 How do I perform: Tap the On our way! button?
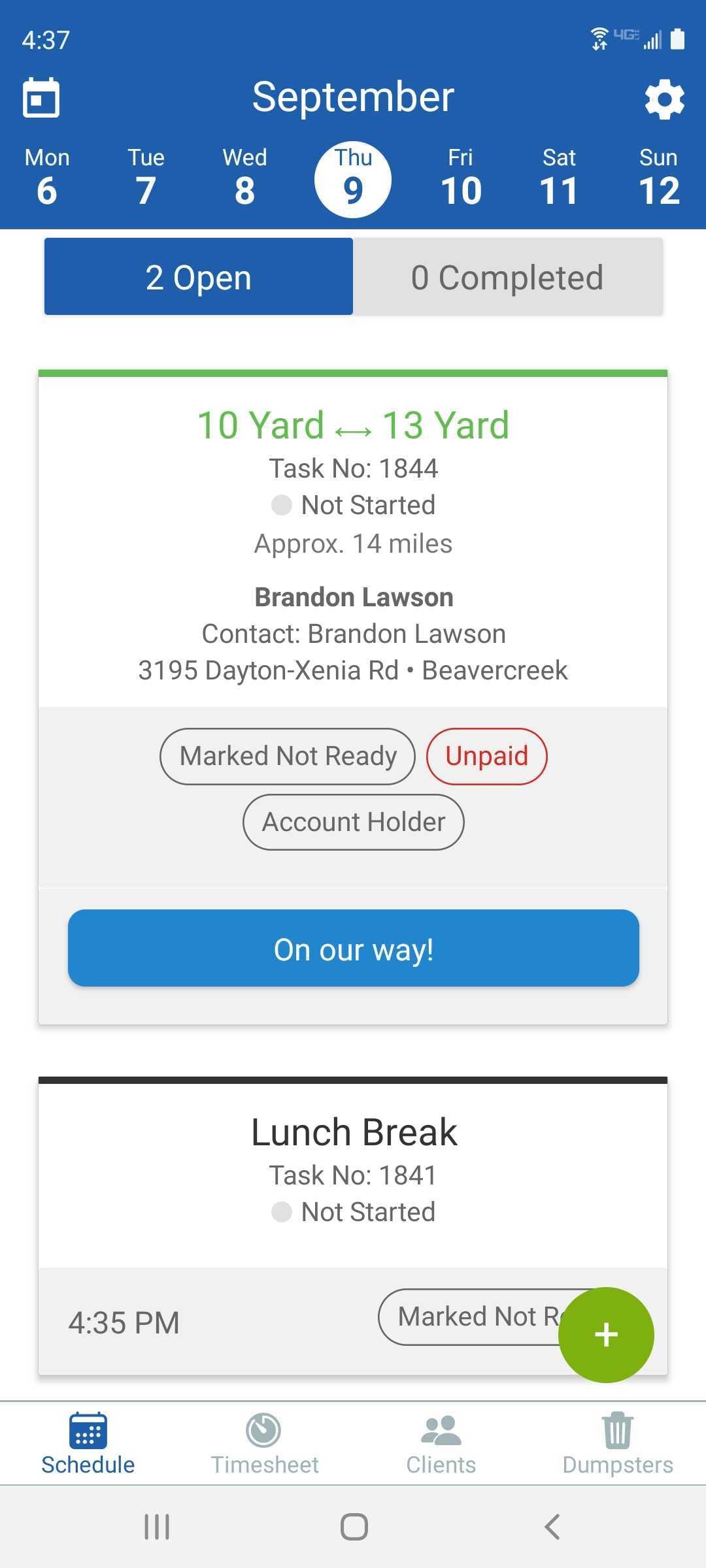point(353,949)
